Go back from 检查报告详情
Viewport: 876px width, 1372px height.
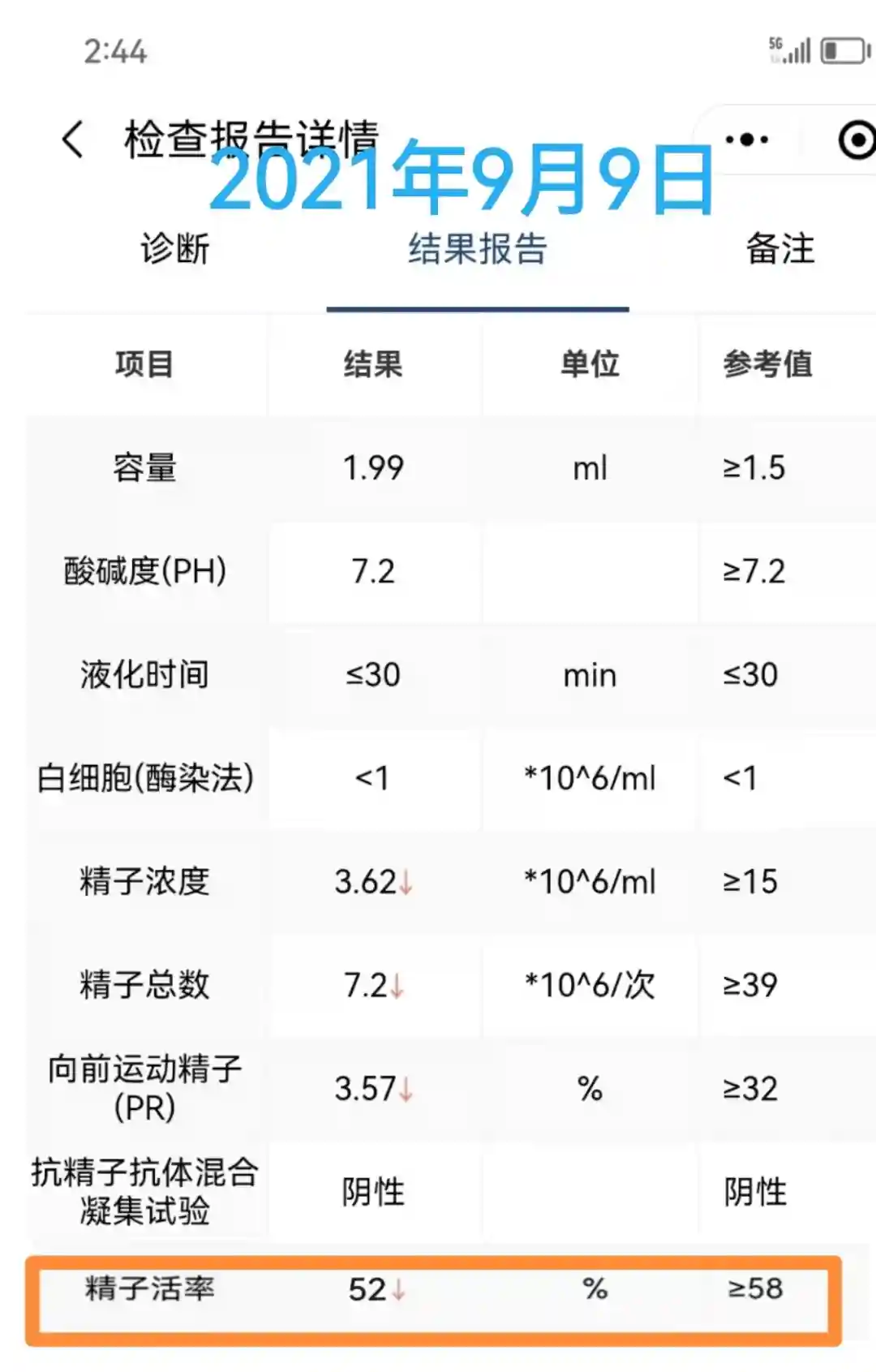[73, 139]
